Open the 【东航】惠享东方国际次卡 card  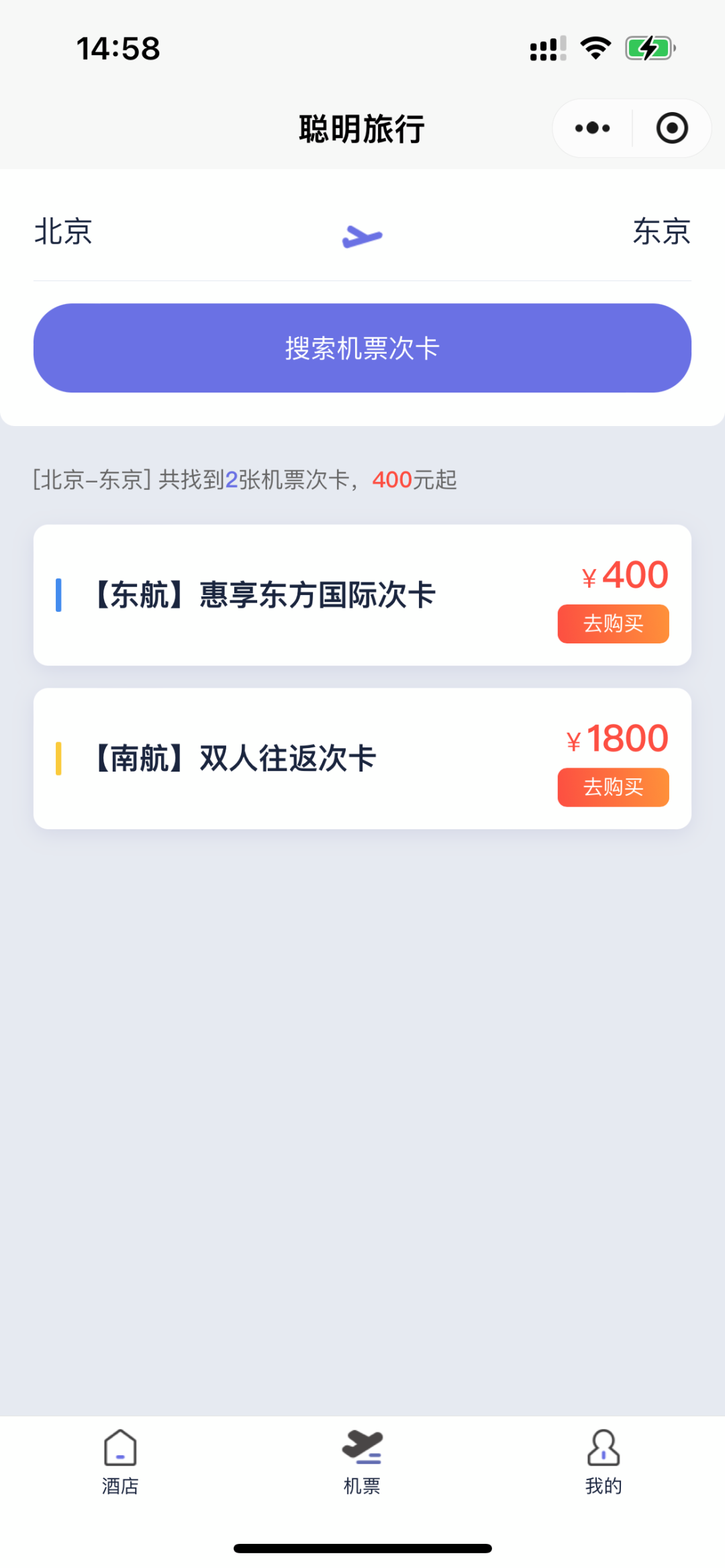362,595
